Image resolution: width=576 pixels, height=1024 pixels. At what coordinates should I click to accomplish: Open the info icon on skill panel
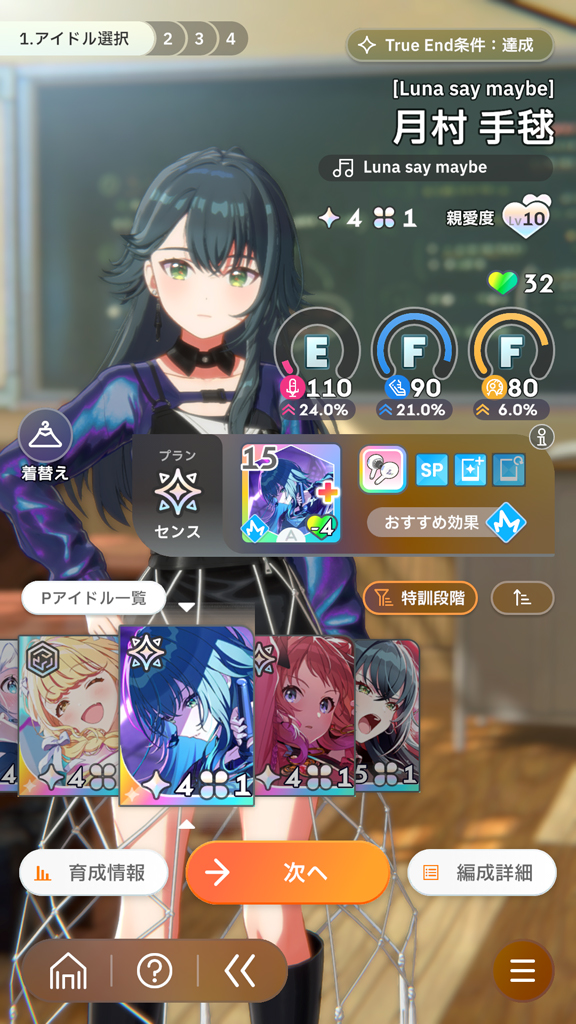click(541, 438)
